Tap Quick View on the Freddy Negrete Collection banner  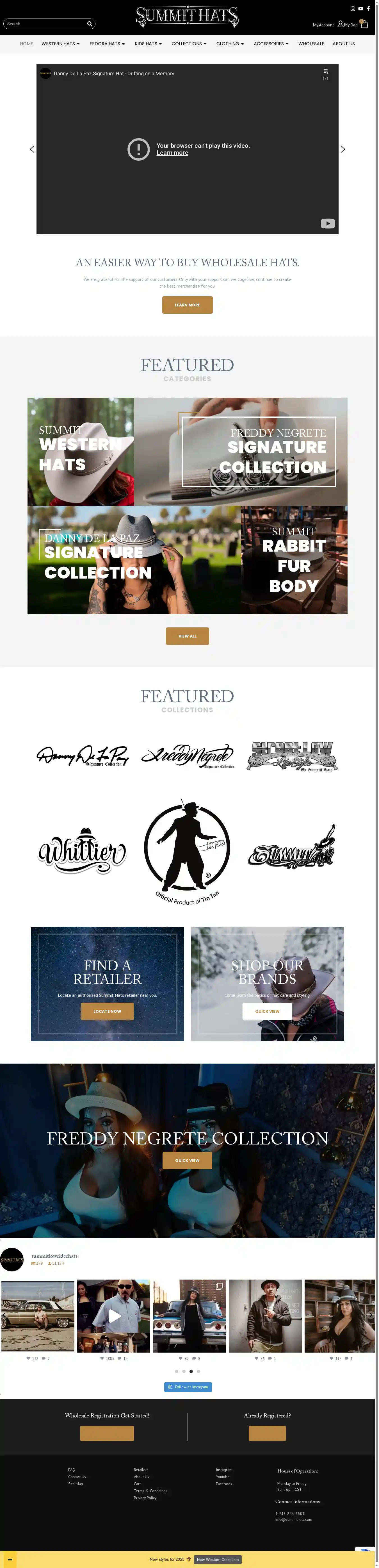click(x=187, y=1160)
